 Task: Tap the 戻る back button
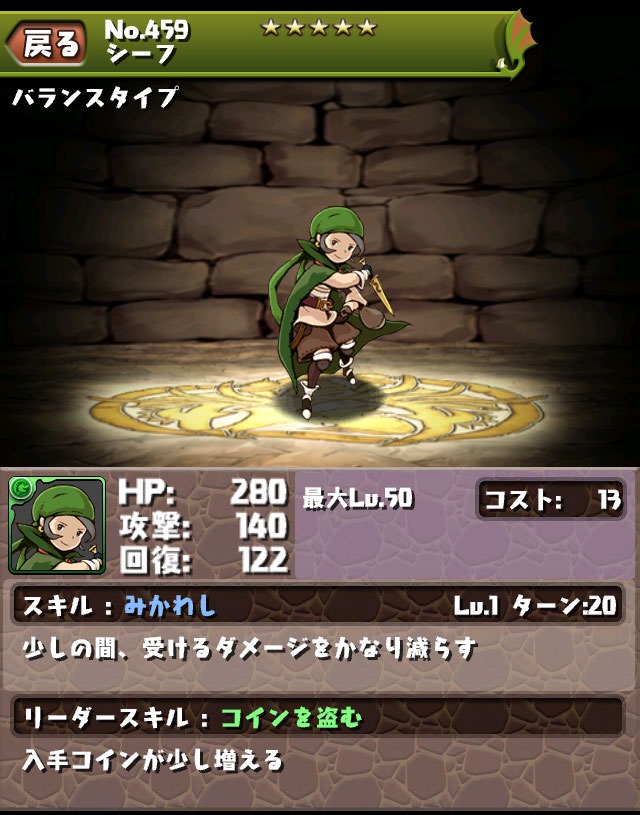[x=48, y=43]
